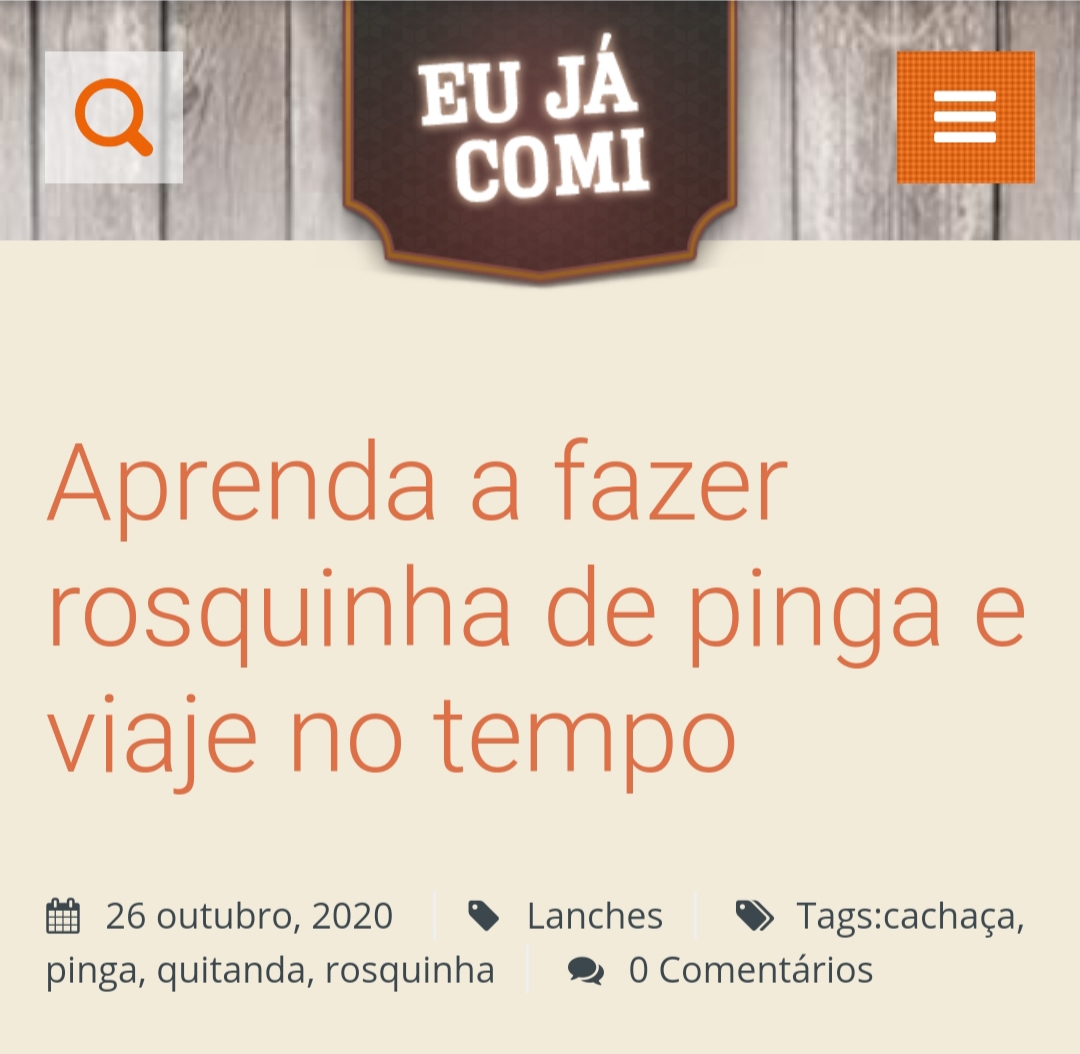Open the Lanches category link

595,916
